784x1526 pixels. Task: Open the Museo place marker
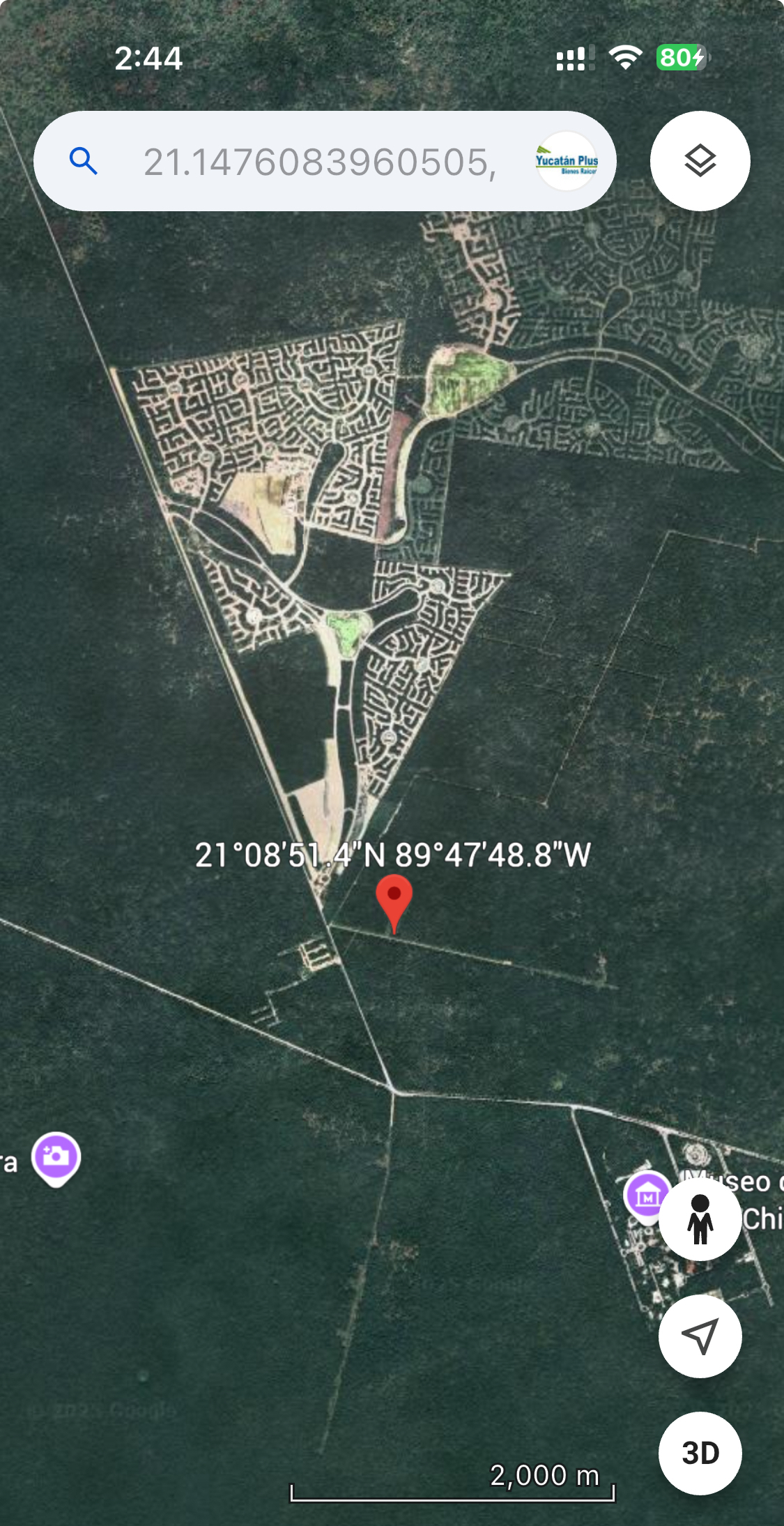pos(647,1196)
